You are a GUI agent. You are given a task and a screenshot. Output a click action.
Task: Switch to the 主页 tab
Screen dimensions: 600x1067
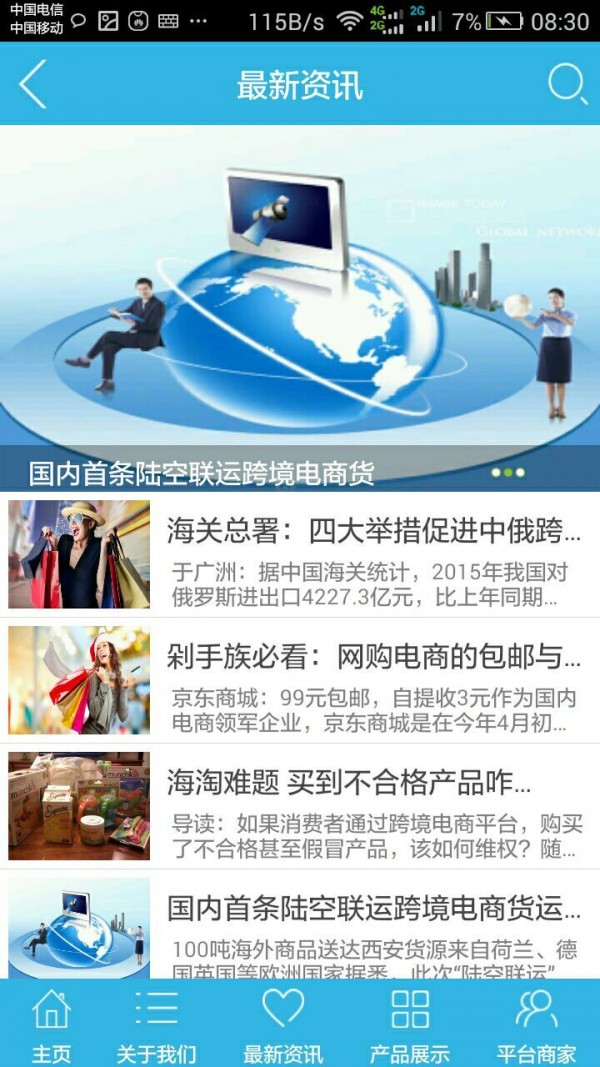pyautogui.click(x=51, y=1023)
